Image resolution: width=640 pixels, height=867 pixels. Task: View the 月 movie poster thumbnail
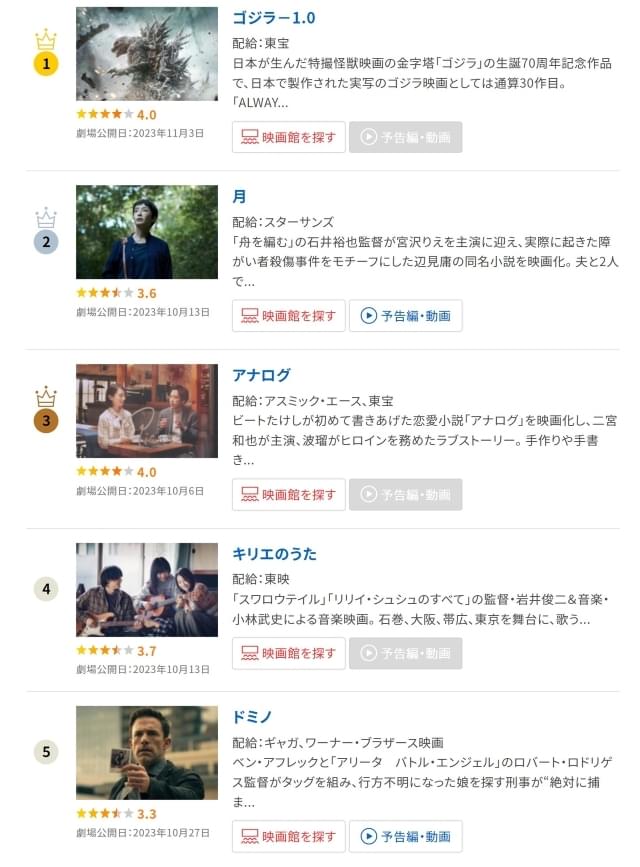point(146,232)
